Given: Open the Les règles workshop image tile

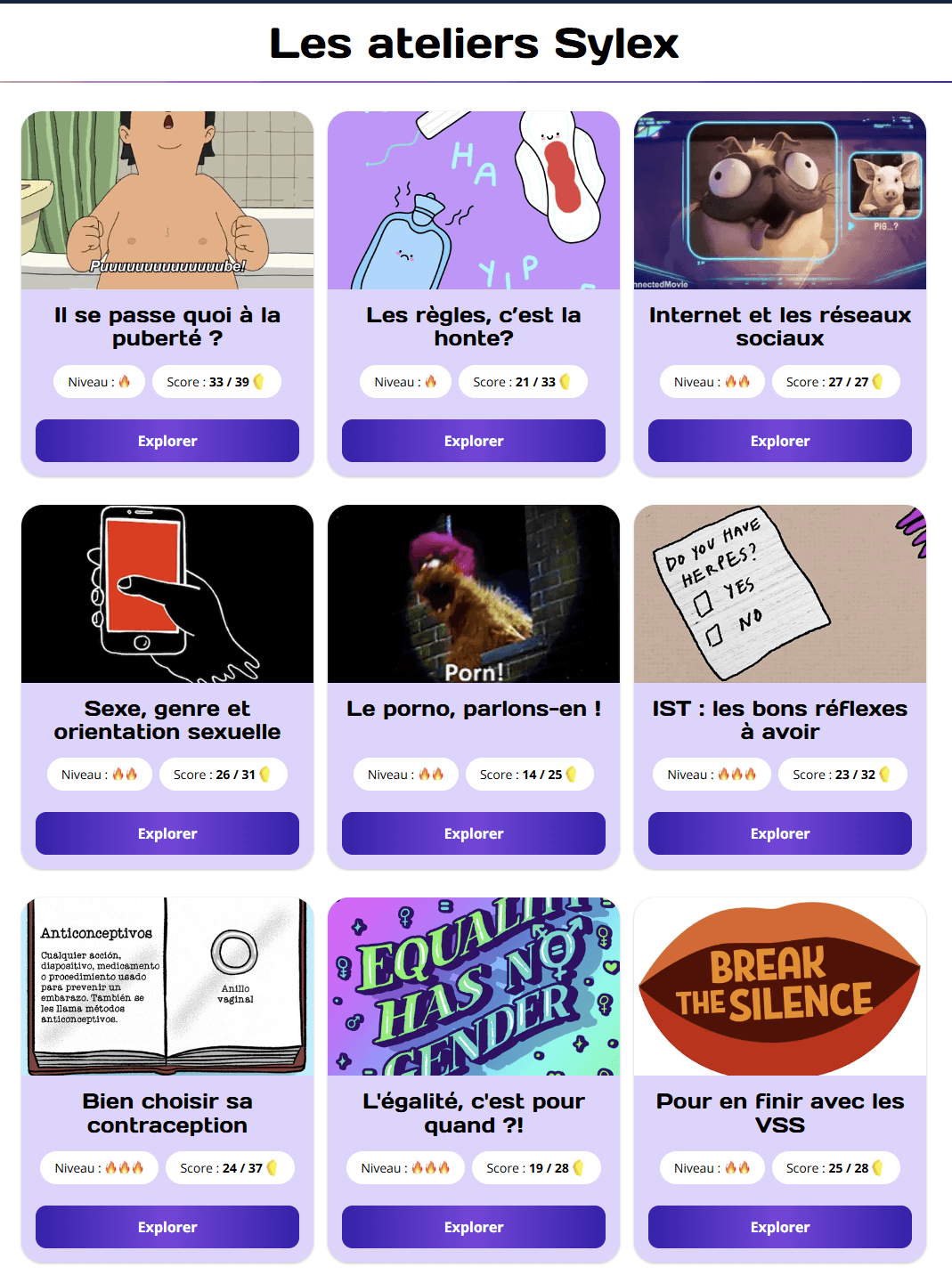Looking at the screenshot, I should point(473,200).
